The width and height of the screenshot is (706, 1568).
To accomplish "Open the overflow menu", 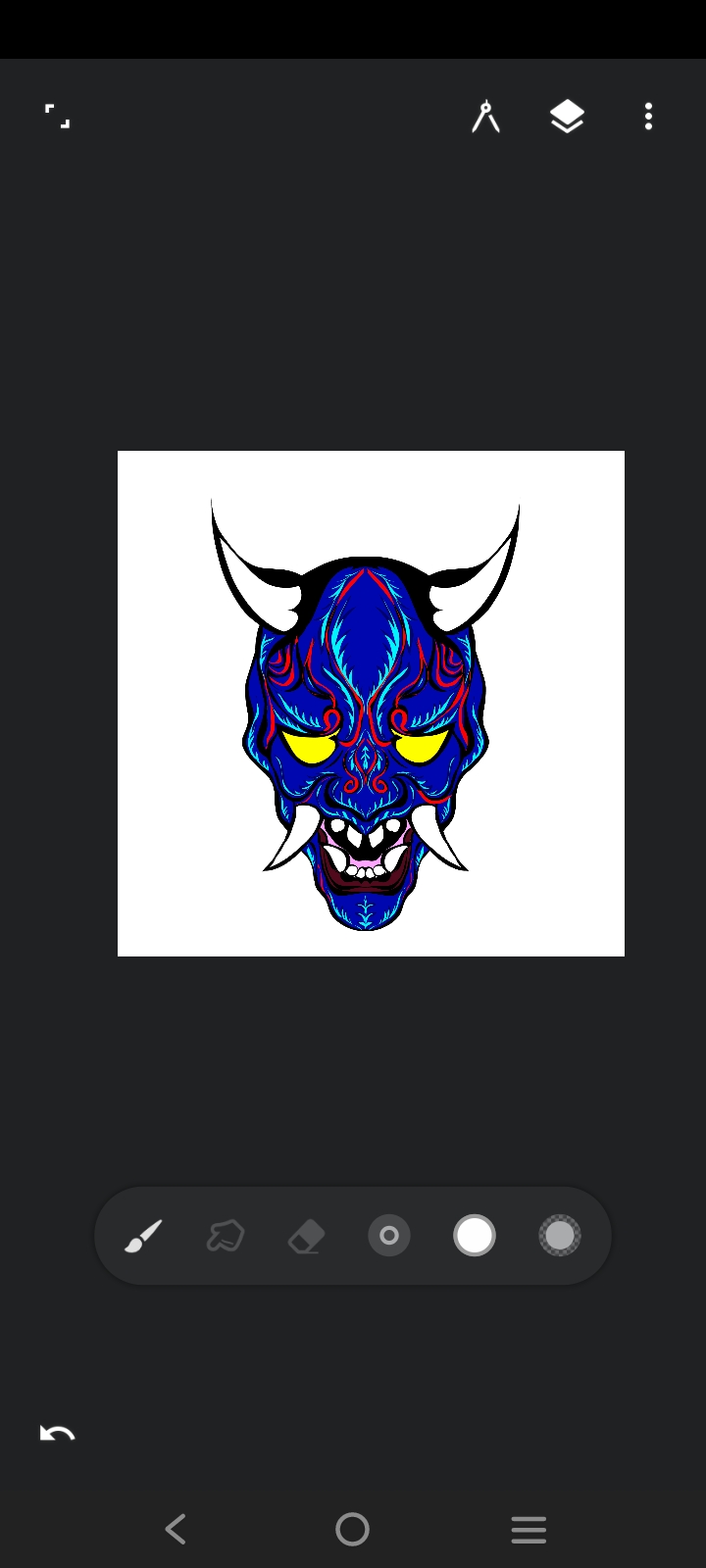I will click(x=648, y=117).
